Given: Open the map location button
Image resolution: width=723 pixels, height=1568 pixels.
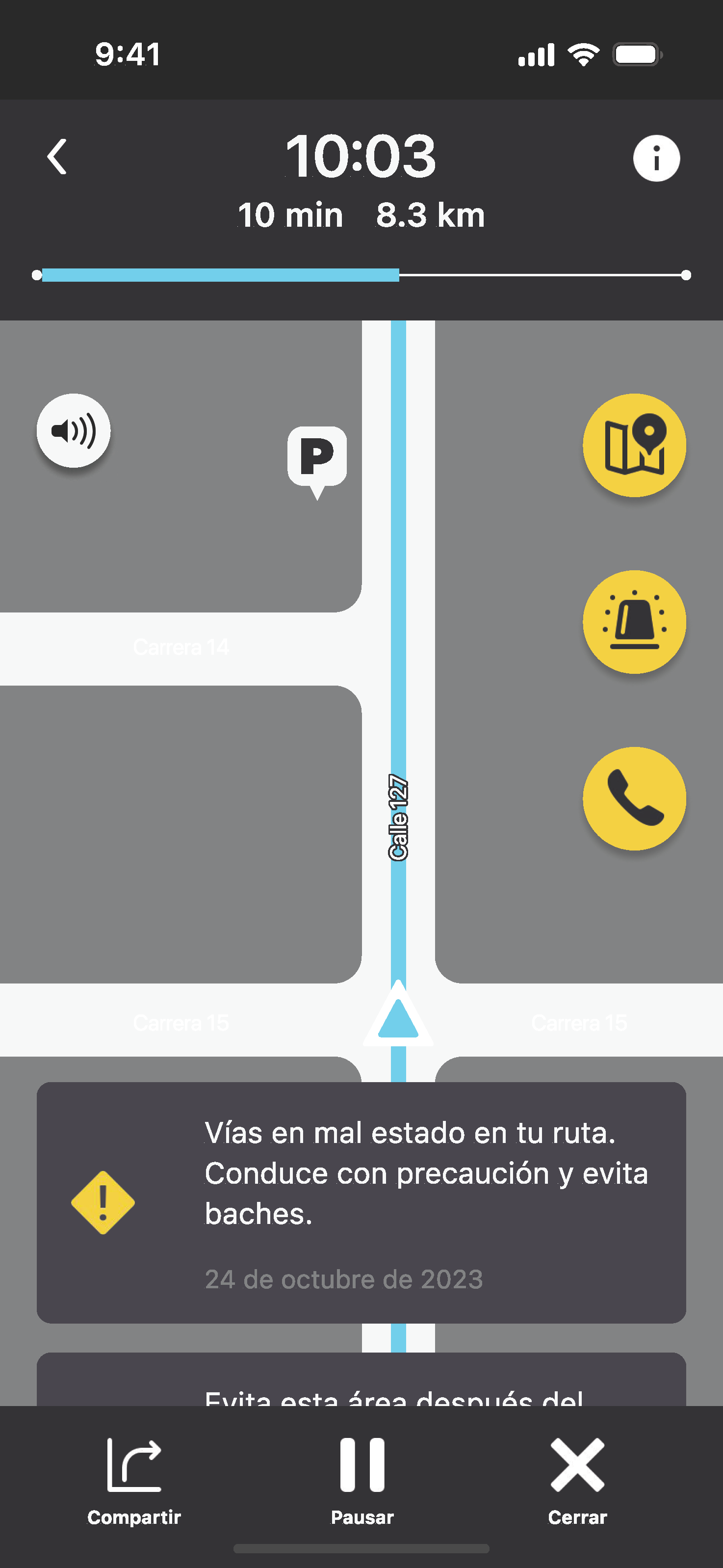Looking at the screenshot, I should 634,446.
